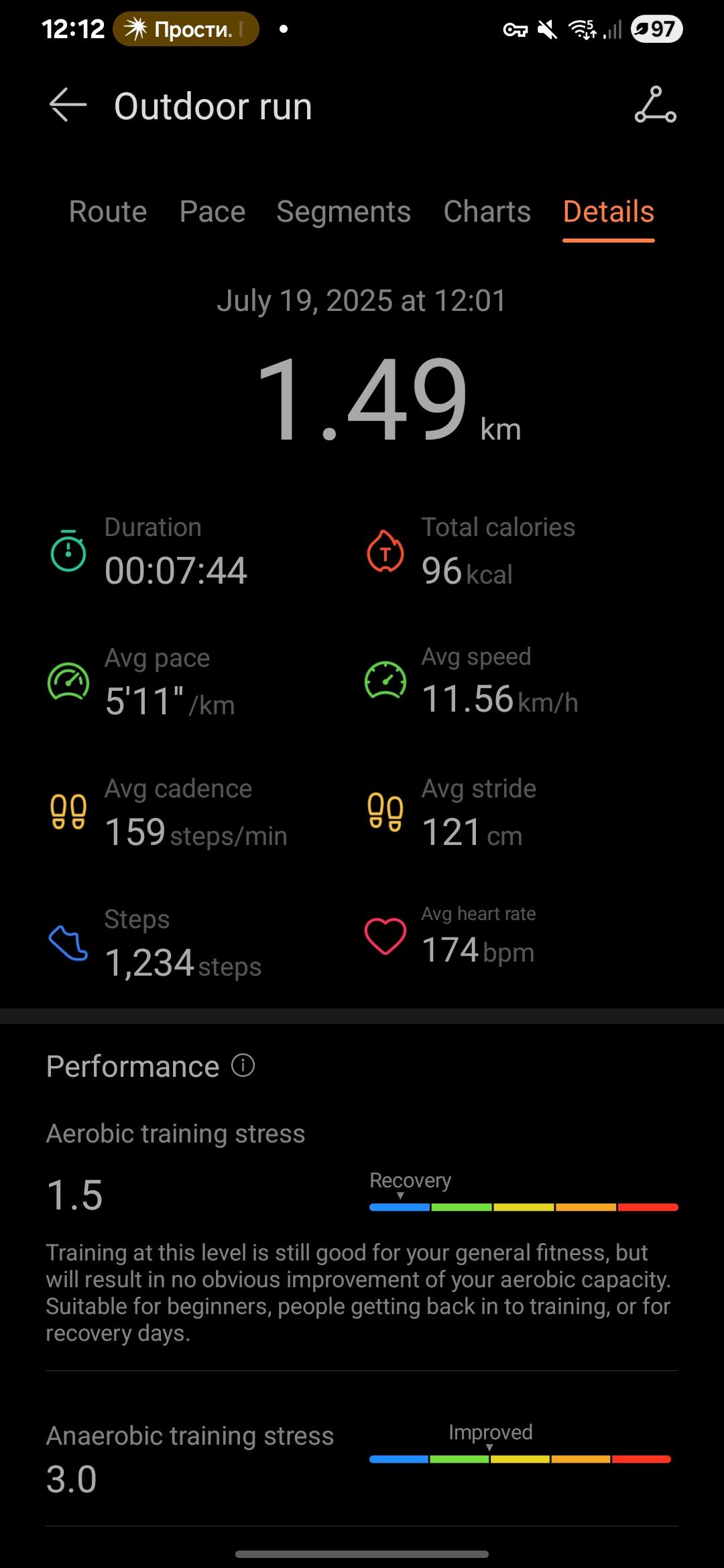Open the share route icon
The width and height of the screenshot is (724, 1568).
click(655, 105)
